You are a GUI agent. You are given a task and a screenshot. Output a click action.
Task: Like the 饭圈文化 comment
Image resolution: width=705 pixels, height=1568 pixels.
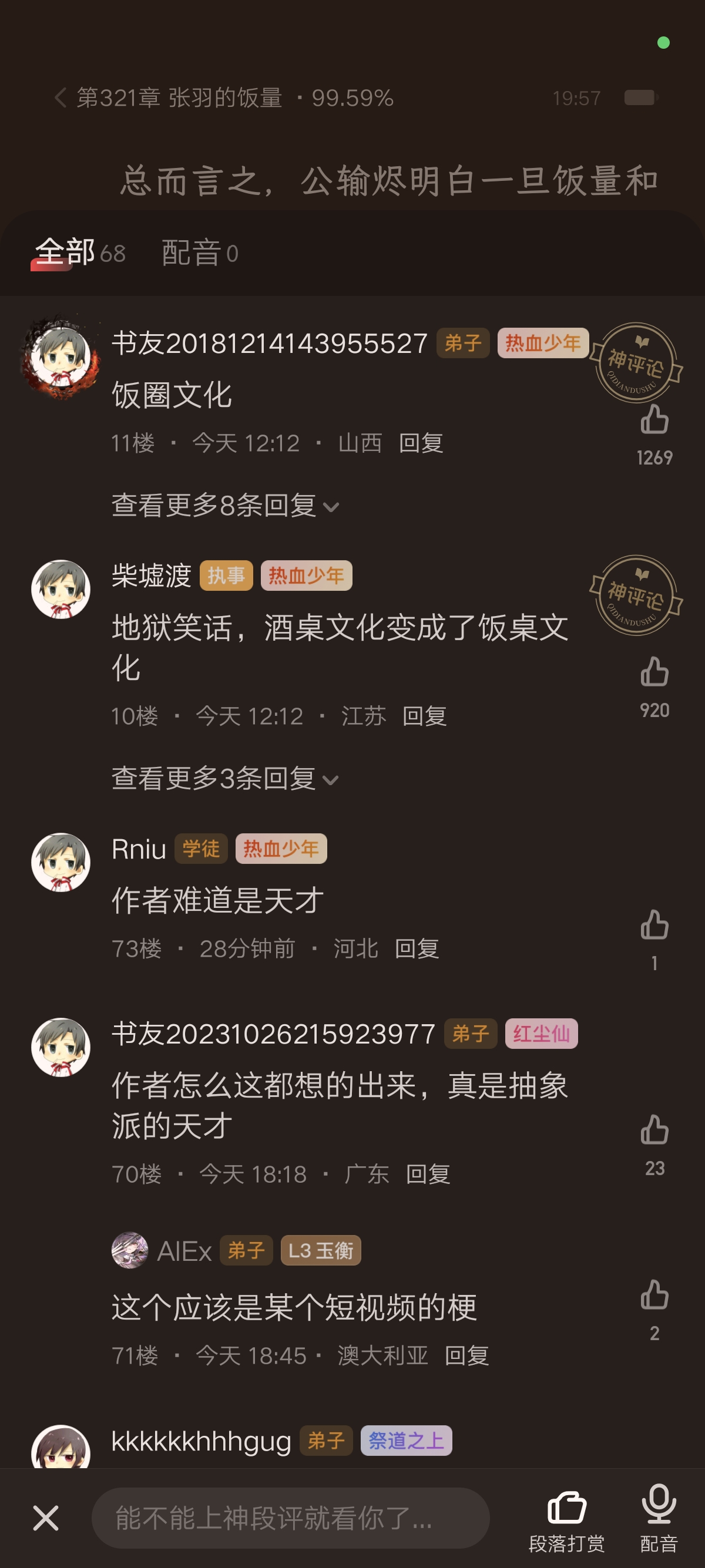(x=654, y=420)
